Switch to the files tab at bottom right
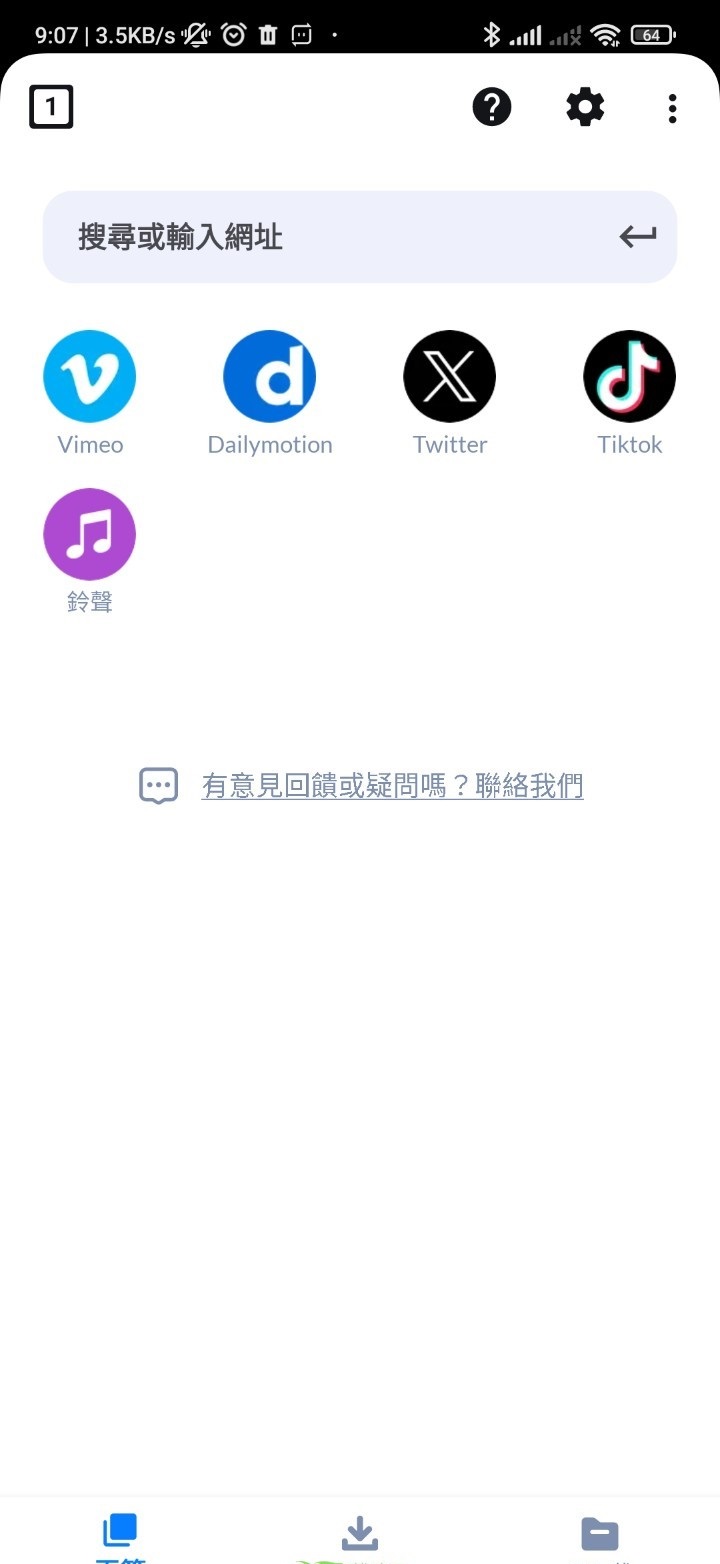Viewport: 720px width, 1564px height. click(599, 1533)
